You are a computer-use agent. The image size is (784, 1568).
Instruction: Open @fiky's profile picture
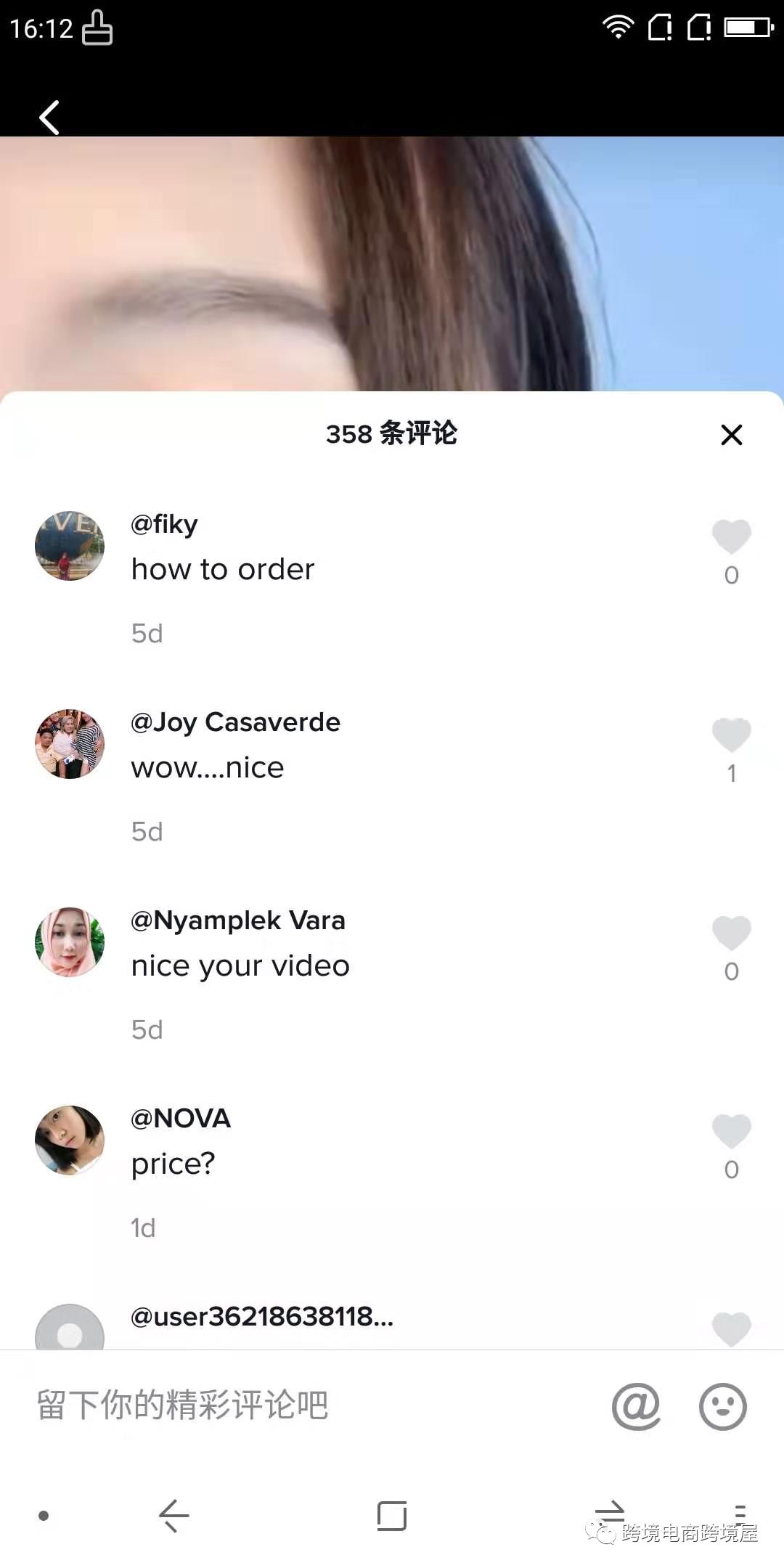click(70, 545)
